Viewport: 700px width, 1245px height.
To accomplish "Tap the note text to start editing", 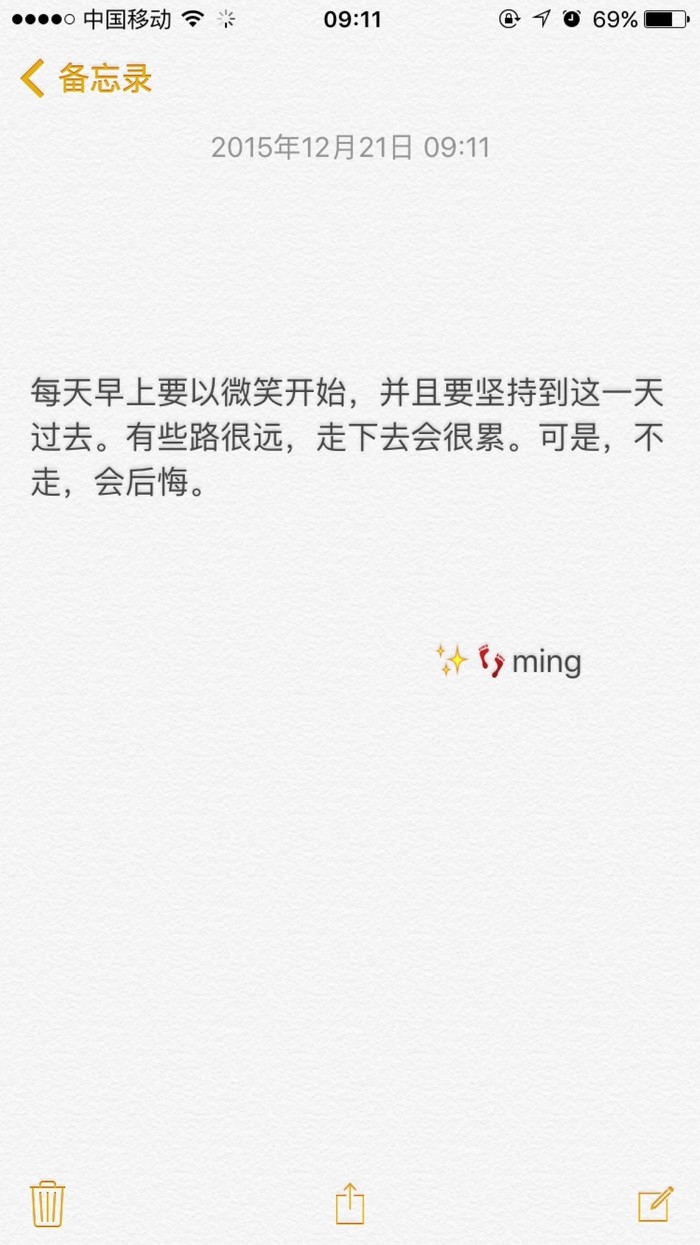I will click(x=347, y=438).
